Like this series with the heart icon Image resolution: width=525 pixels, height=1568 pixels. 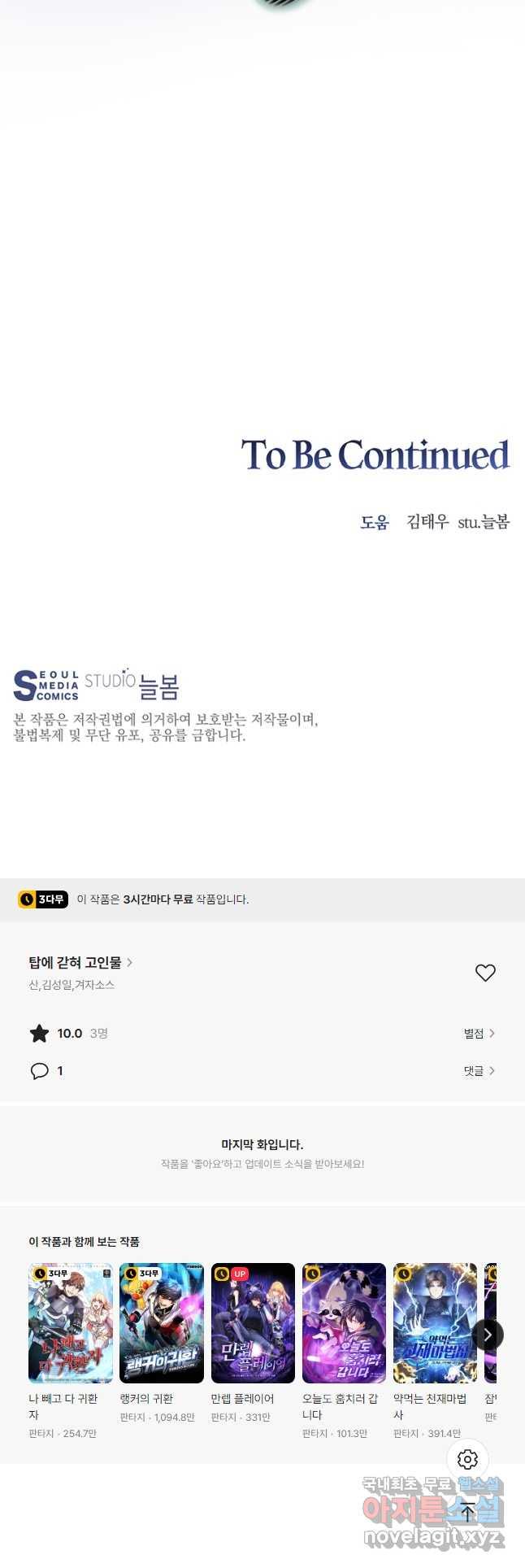click(x=485, y=973)
